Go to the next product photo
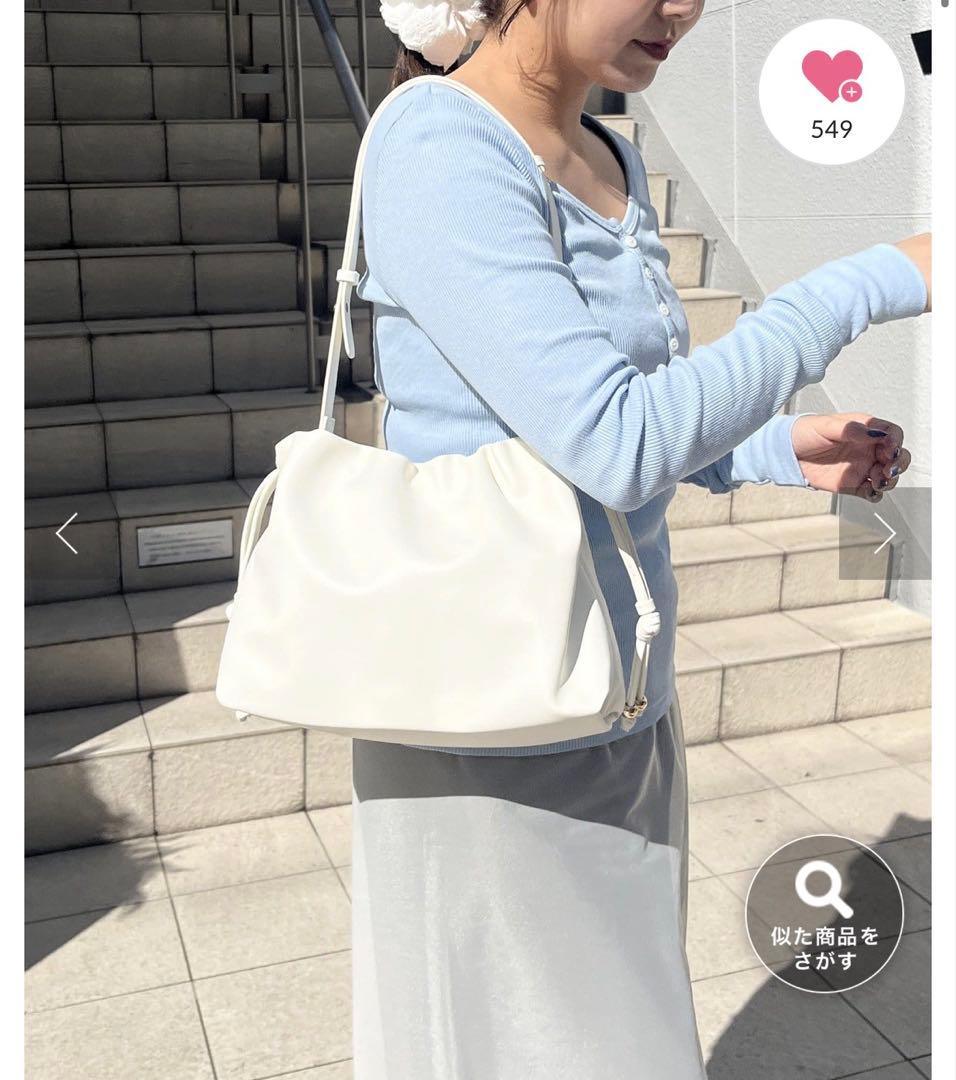Image resolution: width=956 pixels, height=1080 pixels. click(885, 533)
